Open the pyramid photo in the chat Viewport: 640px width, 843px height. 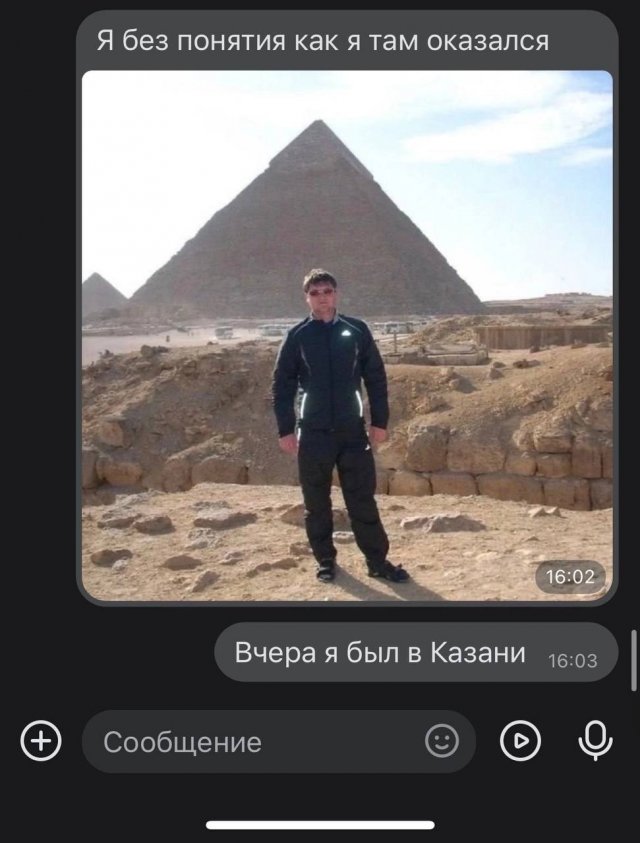[346, 335]
